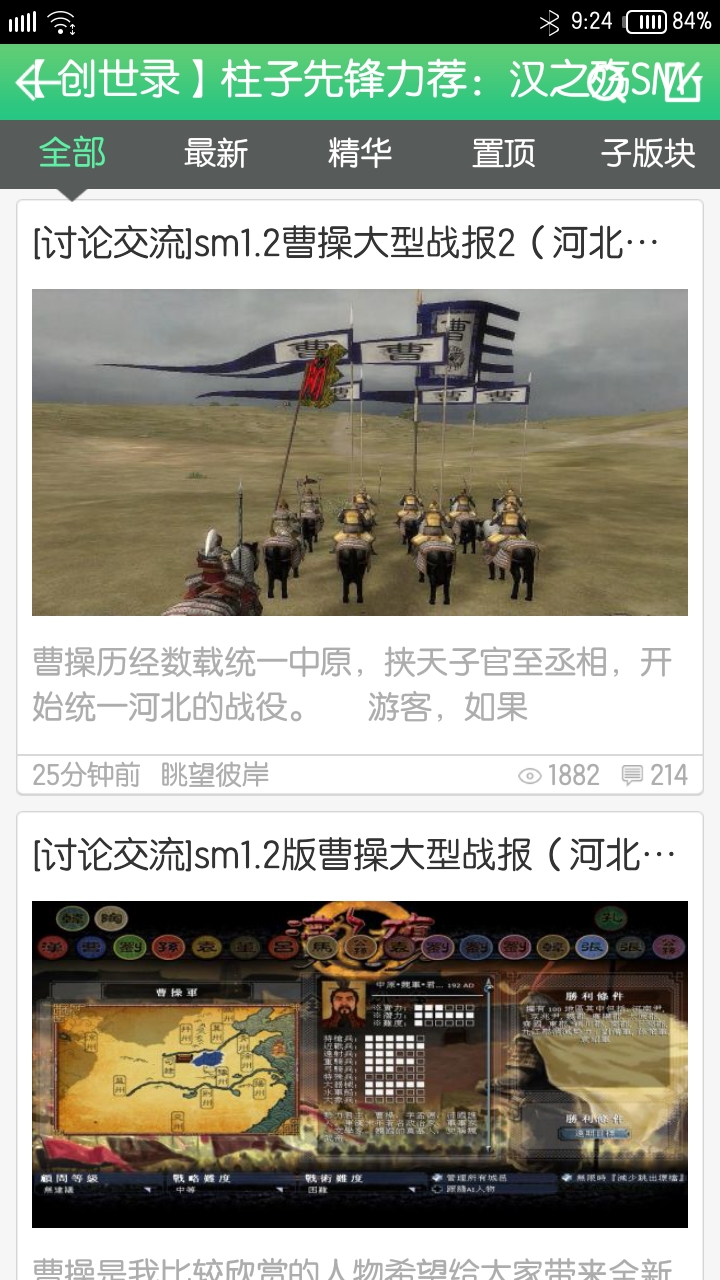Select the 置顶 tab
The height and width of the screenshot is (1280, 720).
(x=504, y=154)
